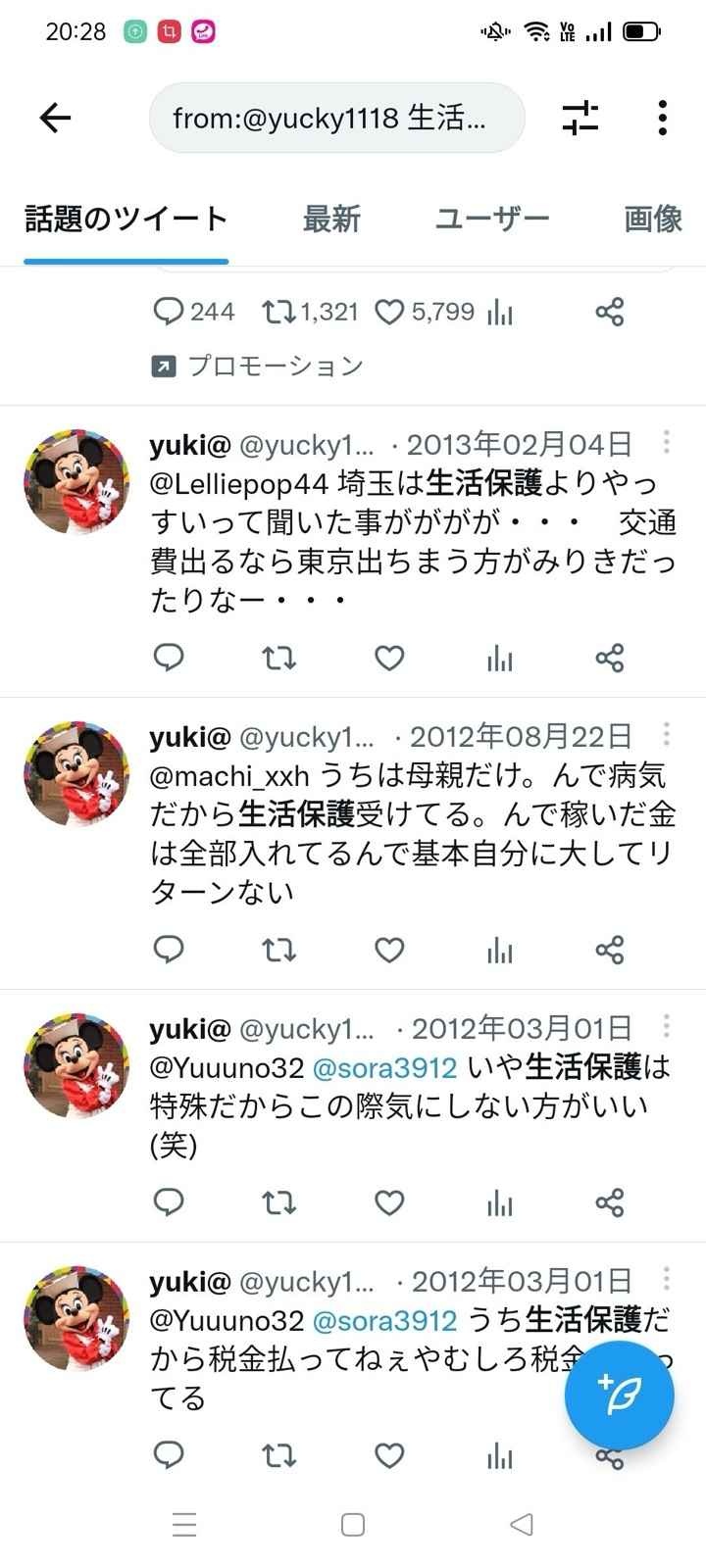Viewport: 706px width, 1568px height.
Task: Open yuki@'s Mickey Mouse profile avatar
Action: pyautogui.click(x=76, y=480)
